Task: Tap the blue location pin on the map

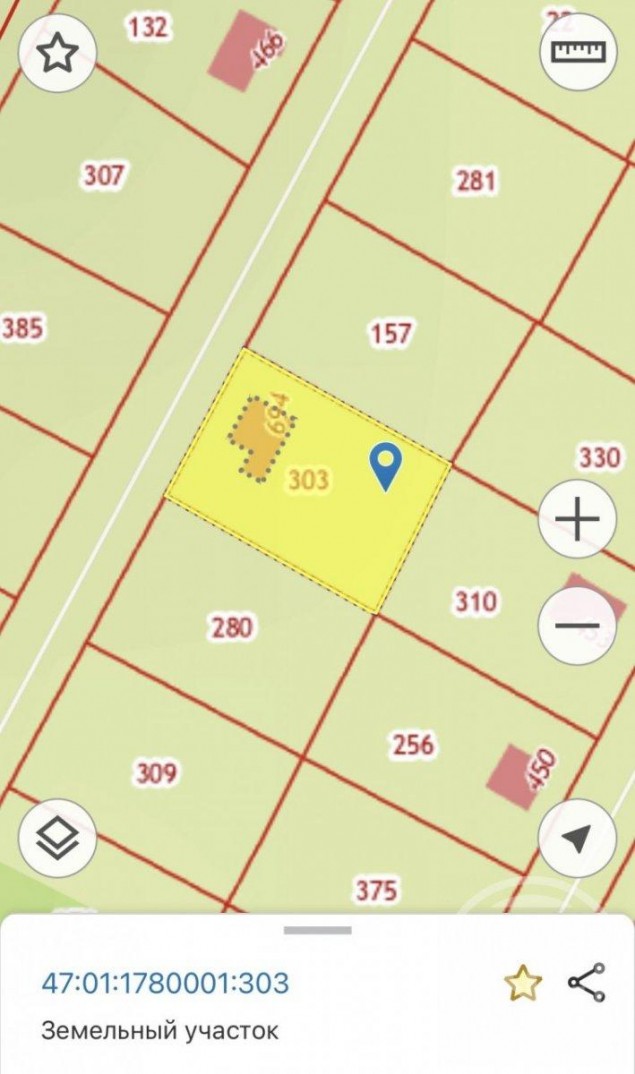Action: click(x=386, y=466)
